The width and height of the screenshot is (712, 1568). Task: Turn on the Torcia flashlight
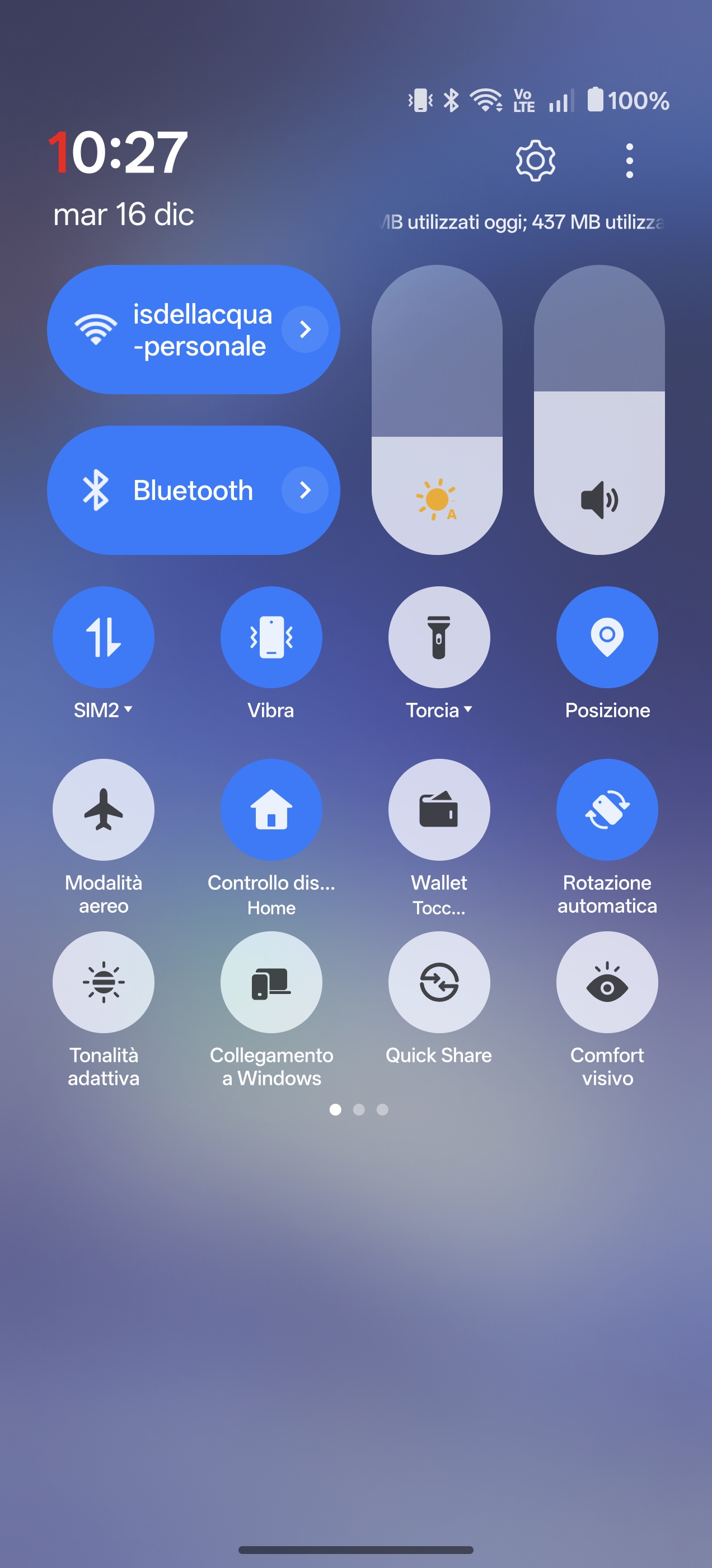(x=439, y=637)
